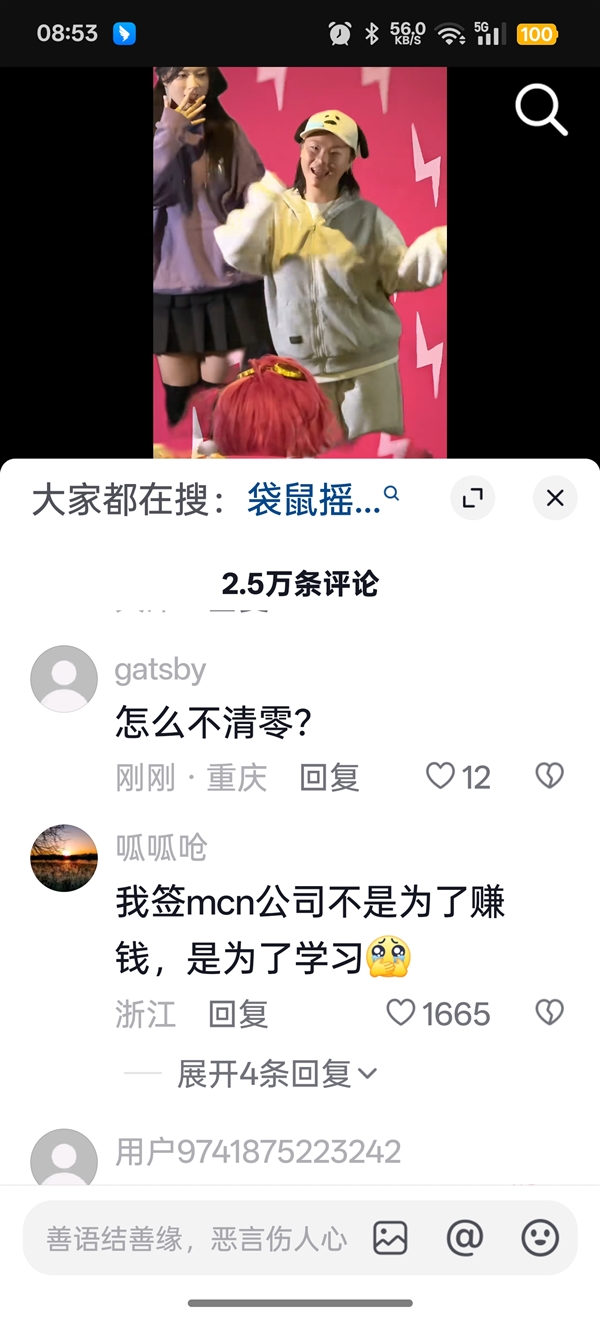The height and width of the screenshot is (1320, 600).
Task: Like 呱呱呛's mcn comment
Action: (x=401, y=1013)
